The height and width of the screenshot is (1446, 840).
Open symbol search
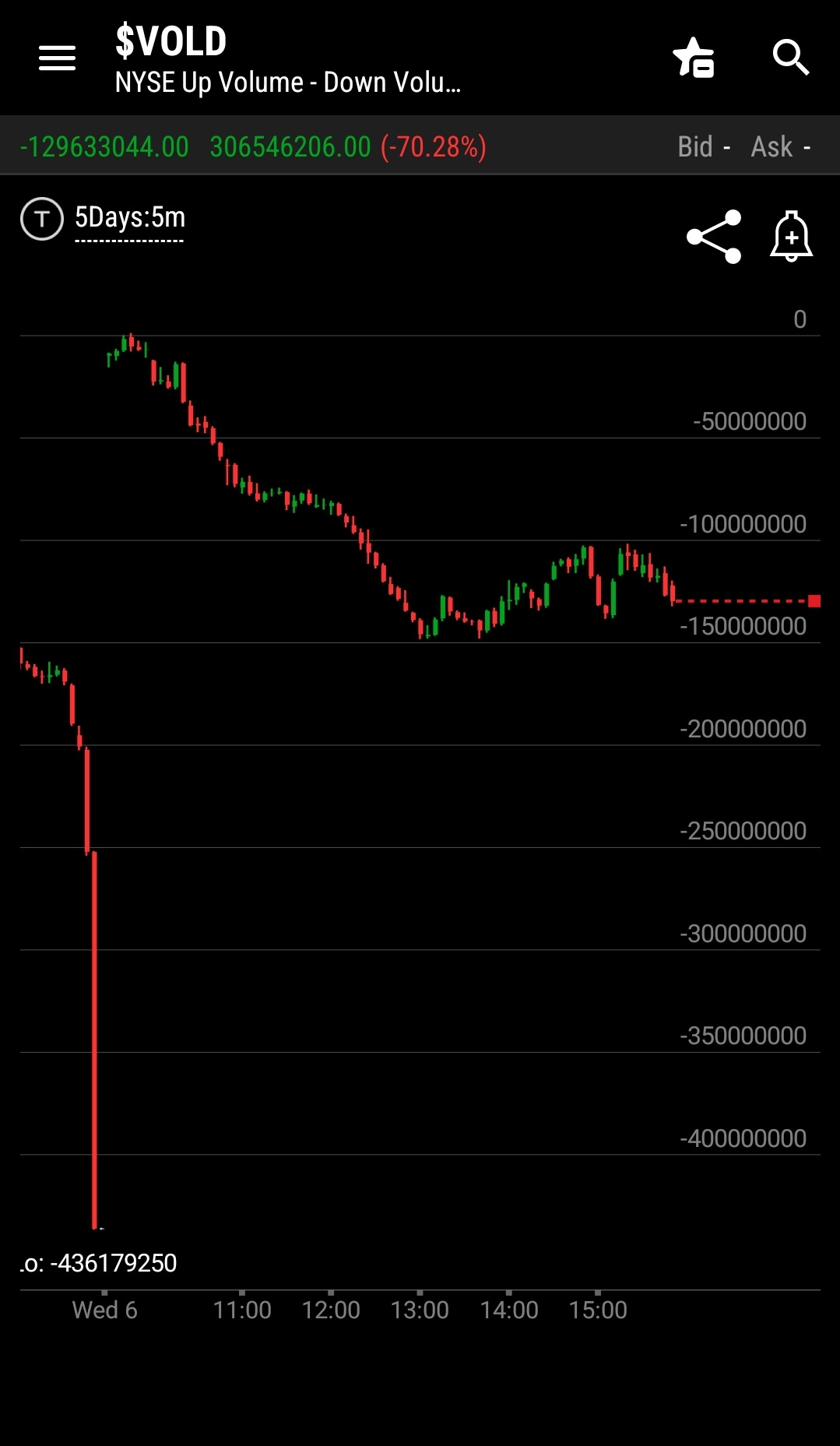[791, 58]
